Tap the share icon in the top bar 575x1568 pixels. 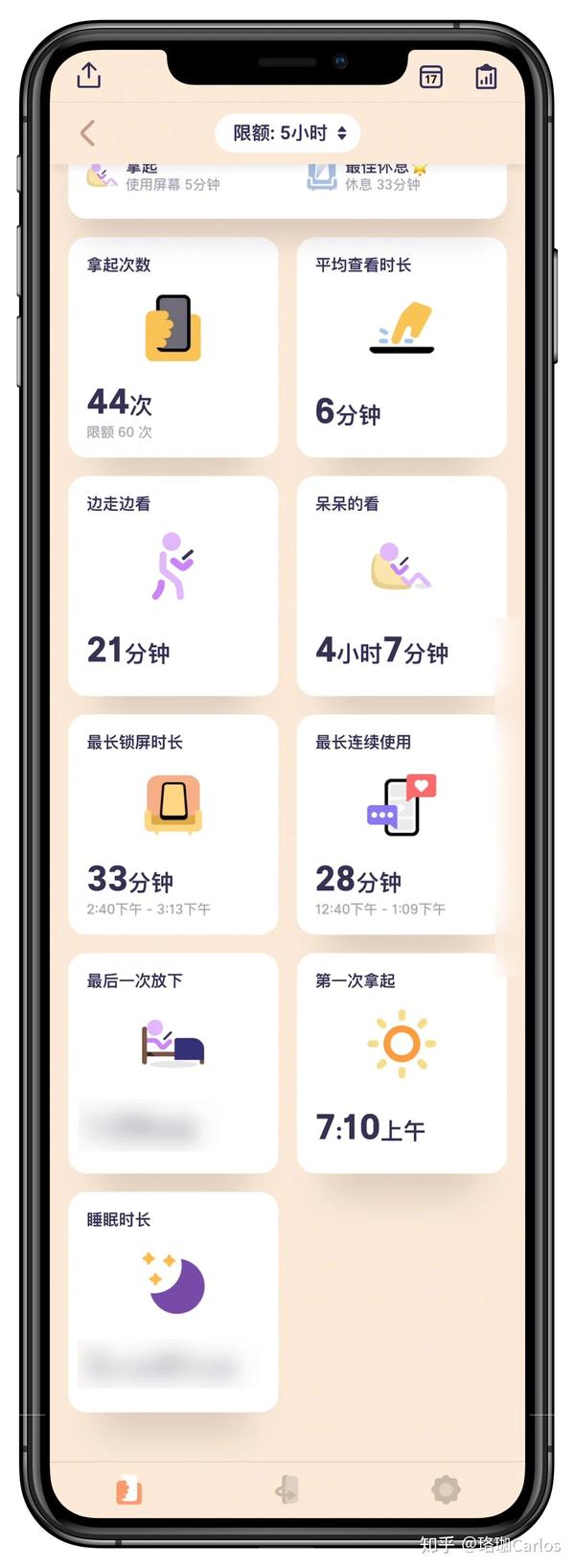tap(89, 74)
